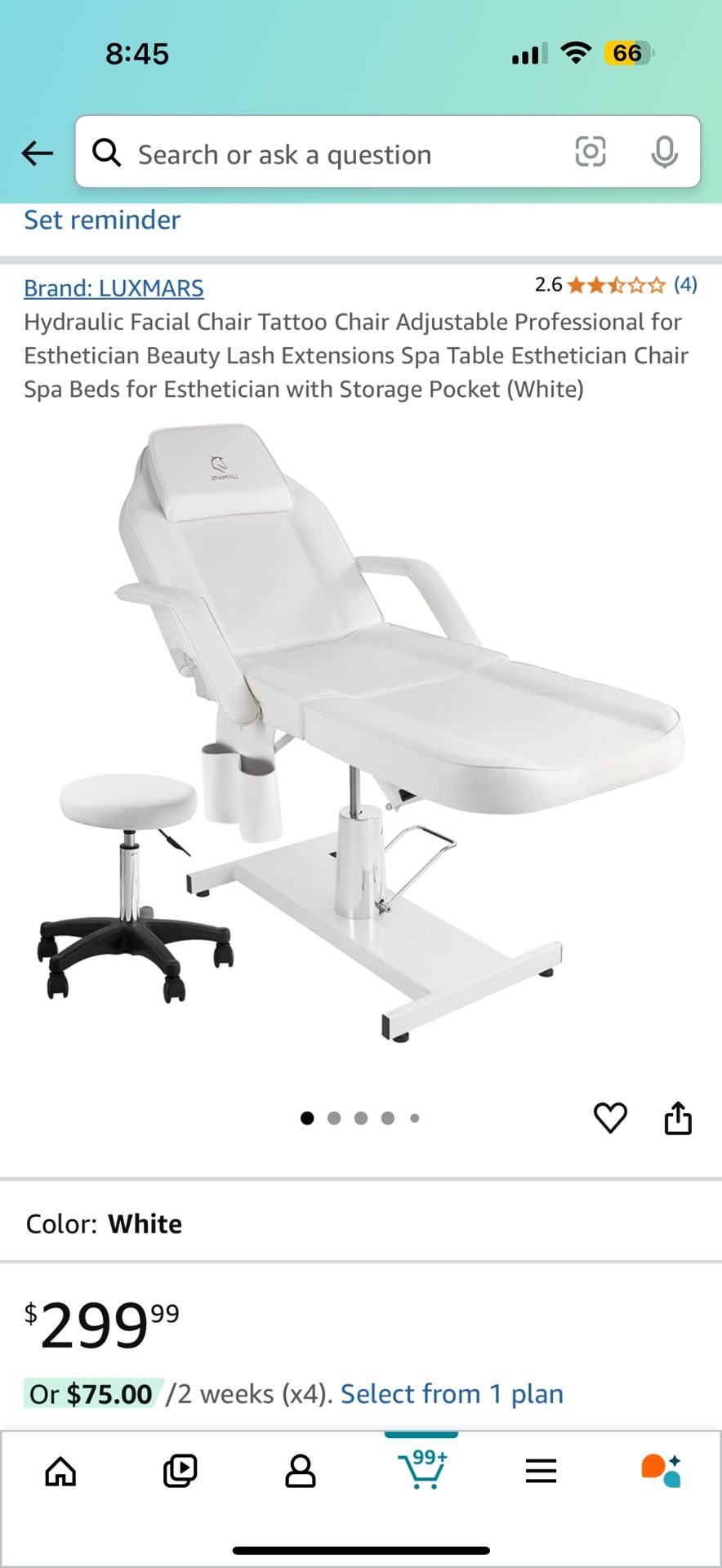Add this chair to a wish list
This screenshot has height=1568, width=722.
tap(610, 1118)
